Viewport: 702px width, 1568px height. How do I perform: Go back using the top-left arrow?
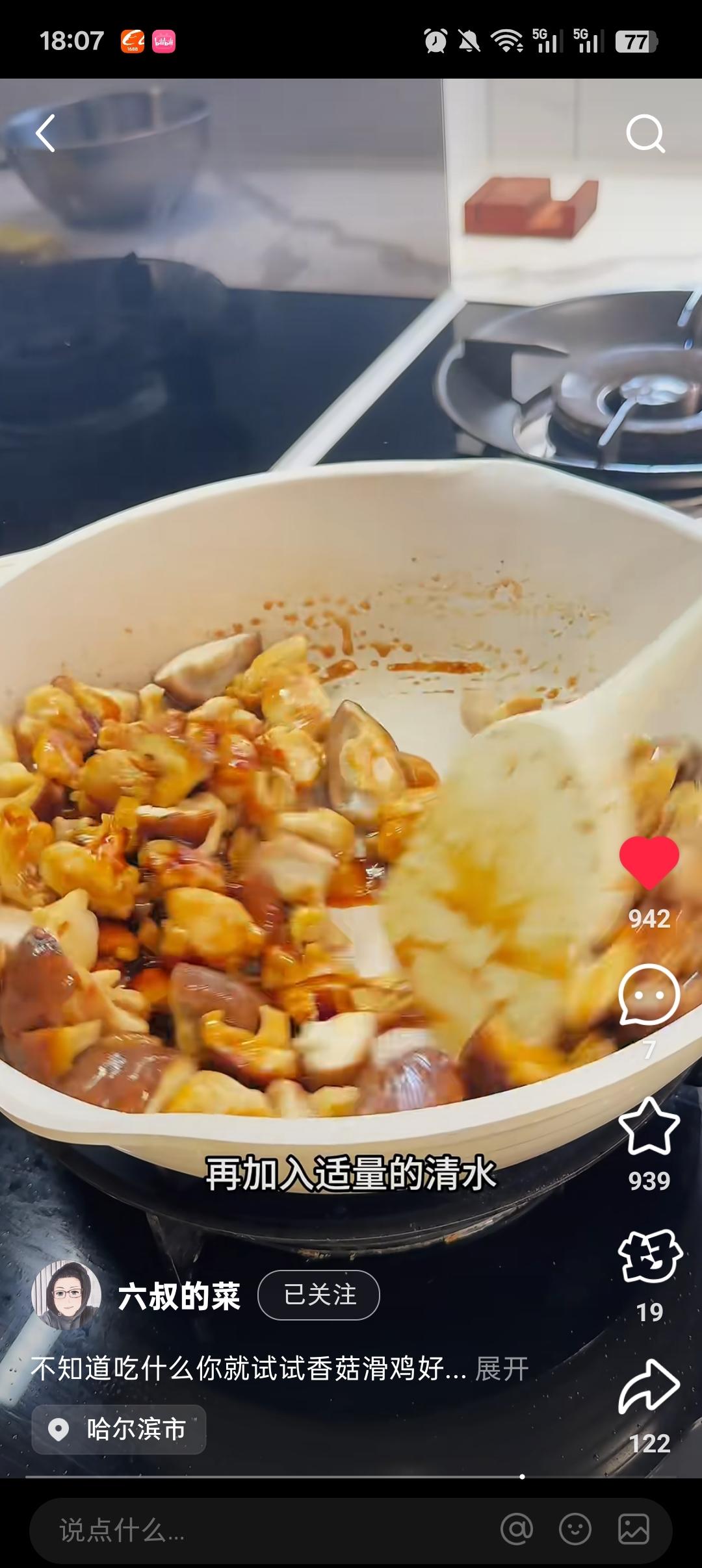pos(45,133)
